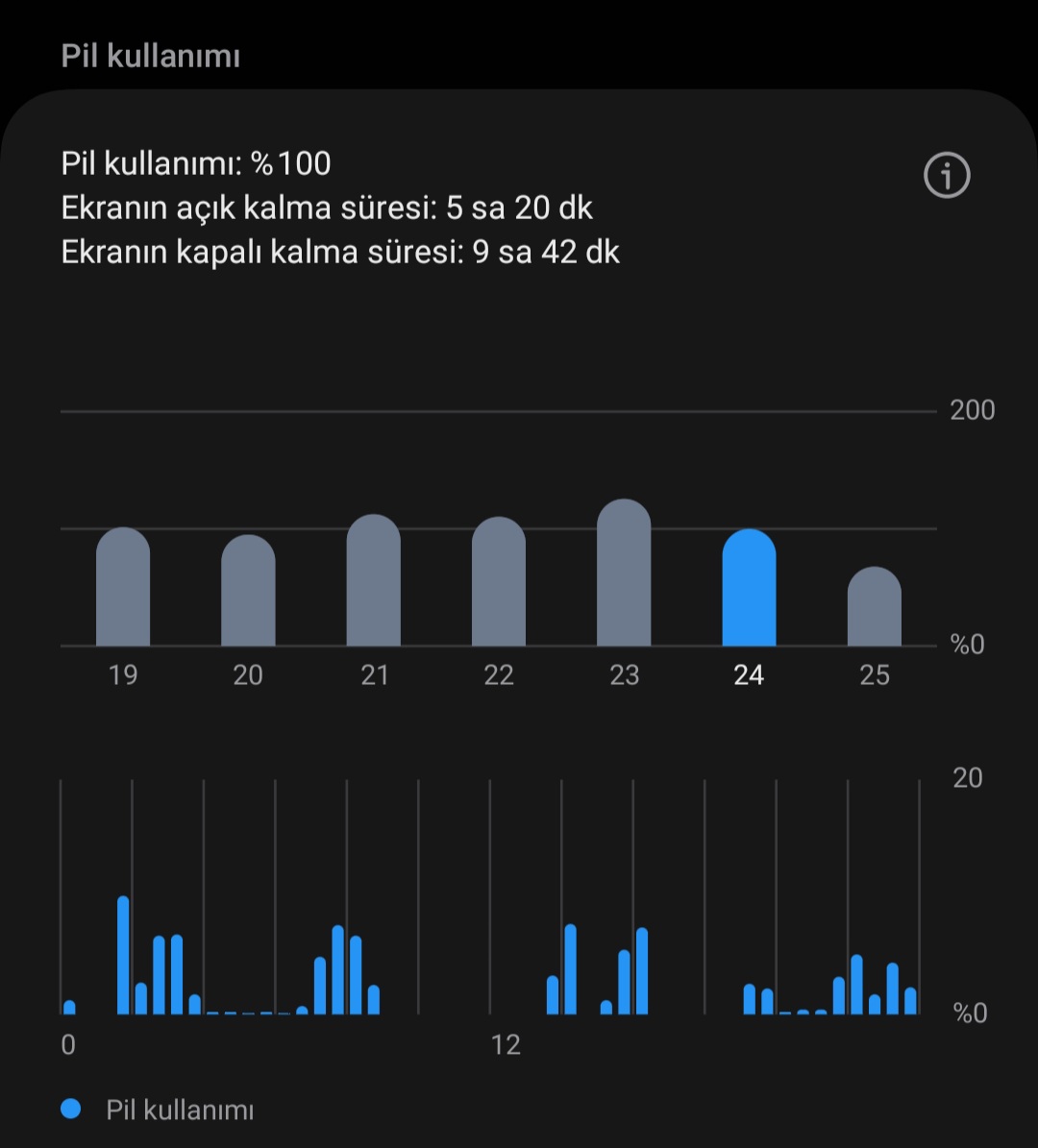The image size is (1038, 1148).
Task: Open the battery usage info icon
Action: pos(947,176)
